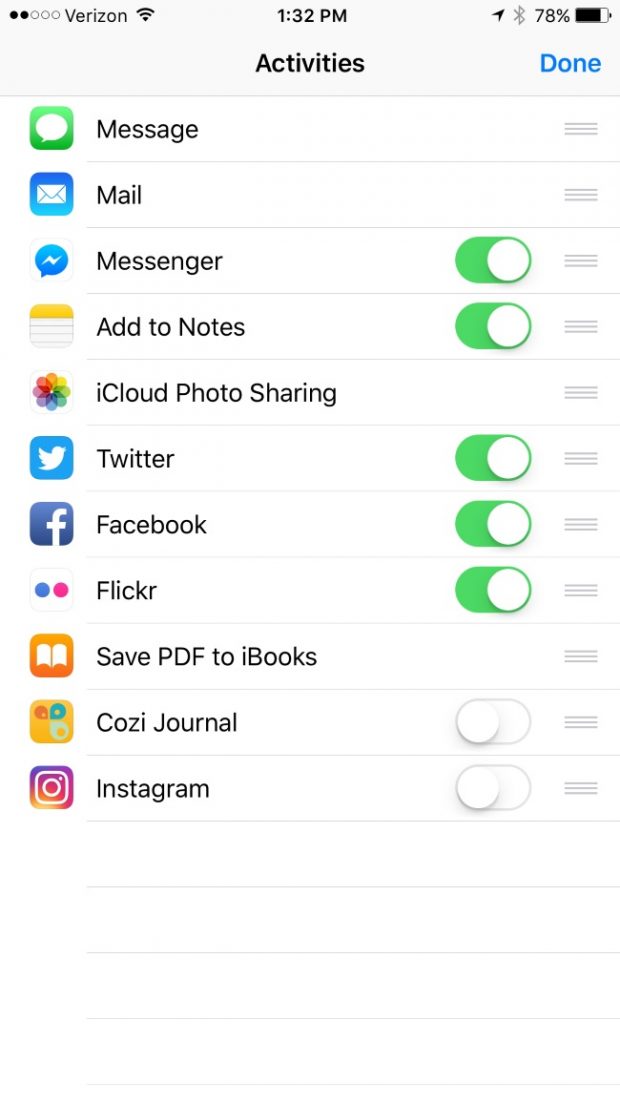This screenshot has height=1103, width=620.
Task: Enable the Cozi Journal switch
Action: 493,722
